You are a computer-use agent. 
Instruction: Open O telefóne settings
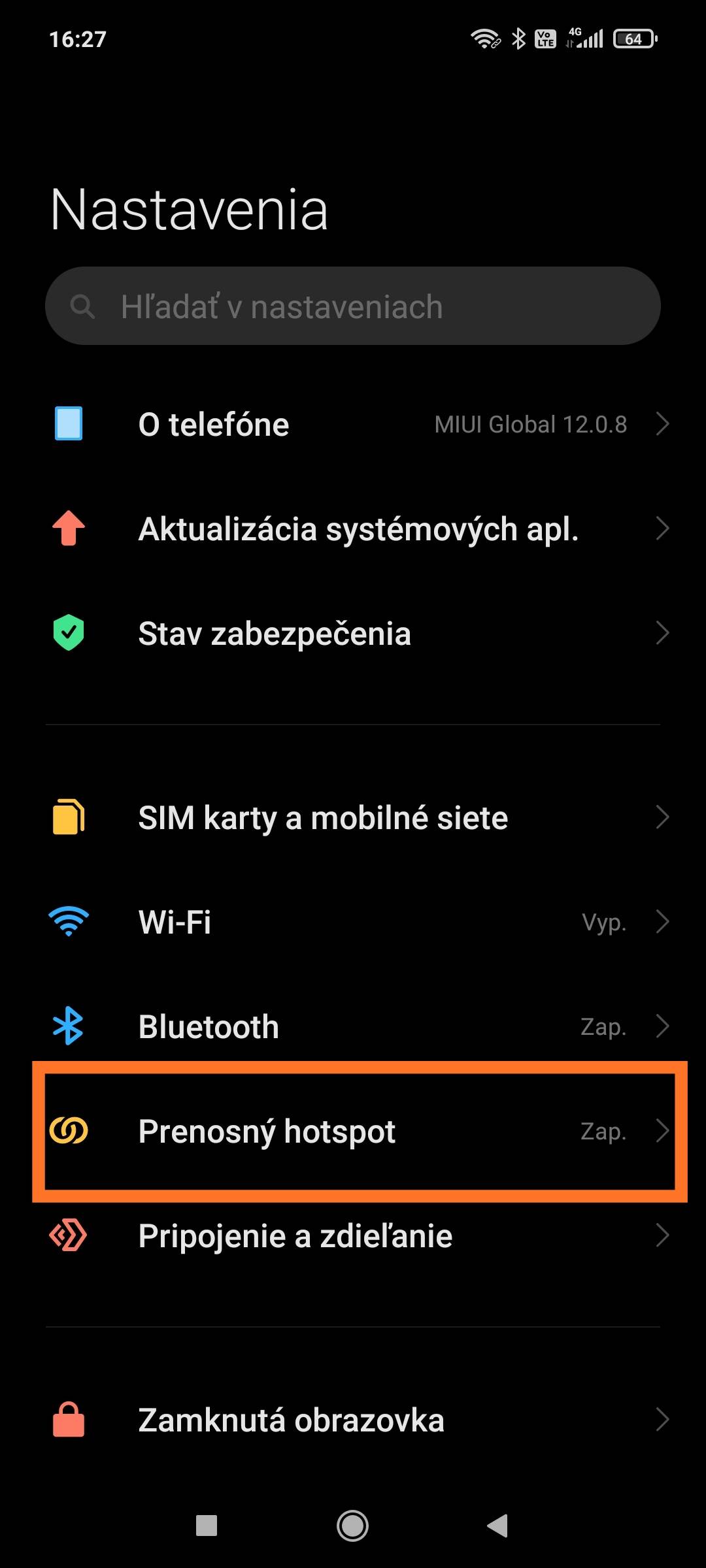point(353,425)
